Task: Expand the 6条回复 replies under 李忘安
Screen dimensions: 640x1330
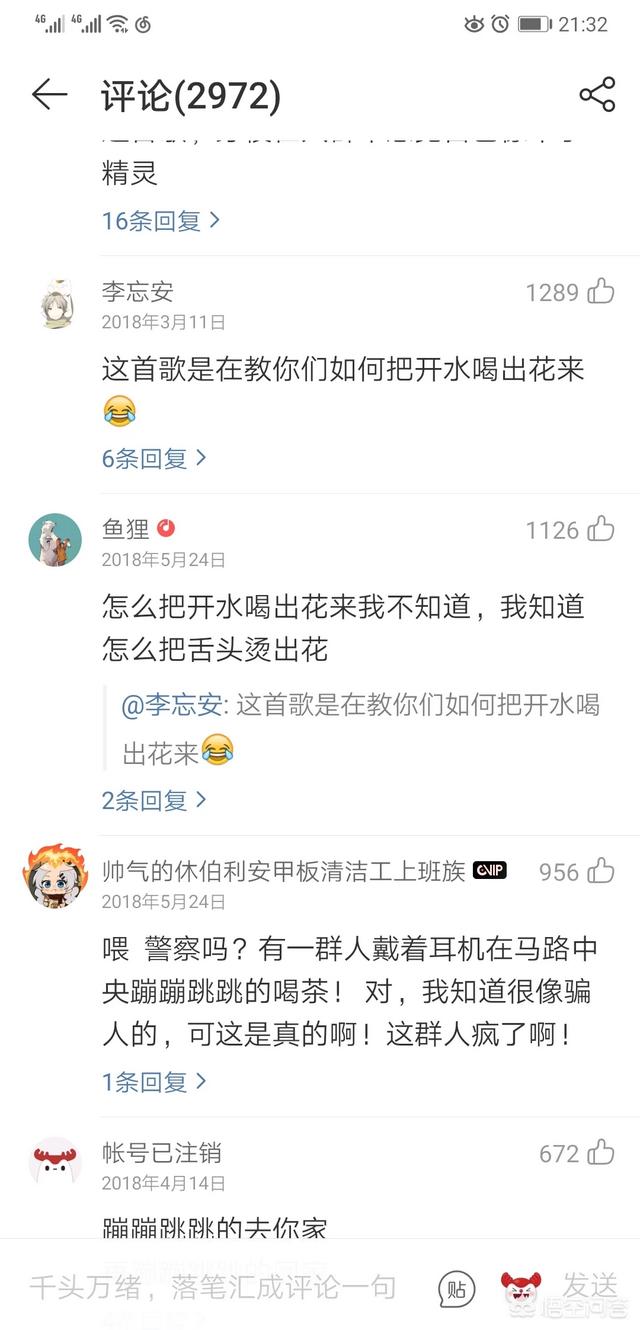Action: point(154,458)
